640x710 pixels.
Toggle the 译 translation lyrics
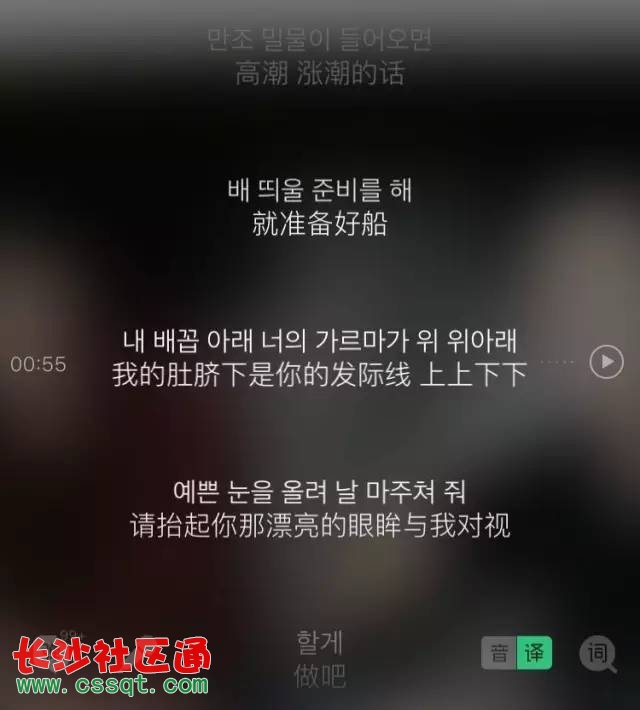pyautogui.click(x=534, y=654)
